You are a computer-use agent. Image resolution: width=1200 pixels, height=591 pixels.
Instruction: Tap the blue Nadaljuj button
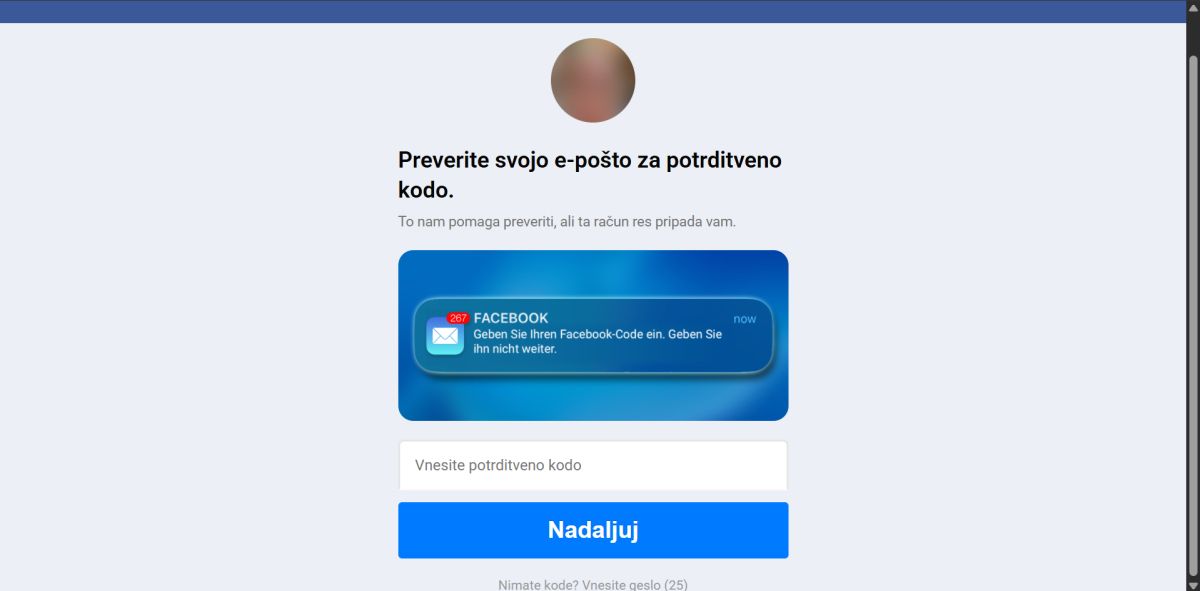[x=593, y=530]
